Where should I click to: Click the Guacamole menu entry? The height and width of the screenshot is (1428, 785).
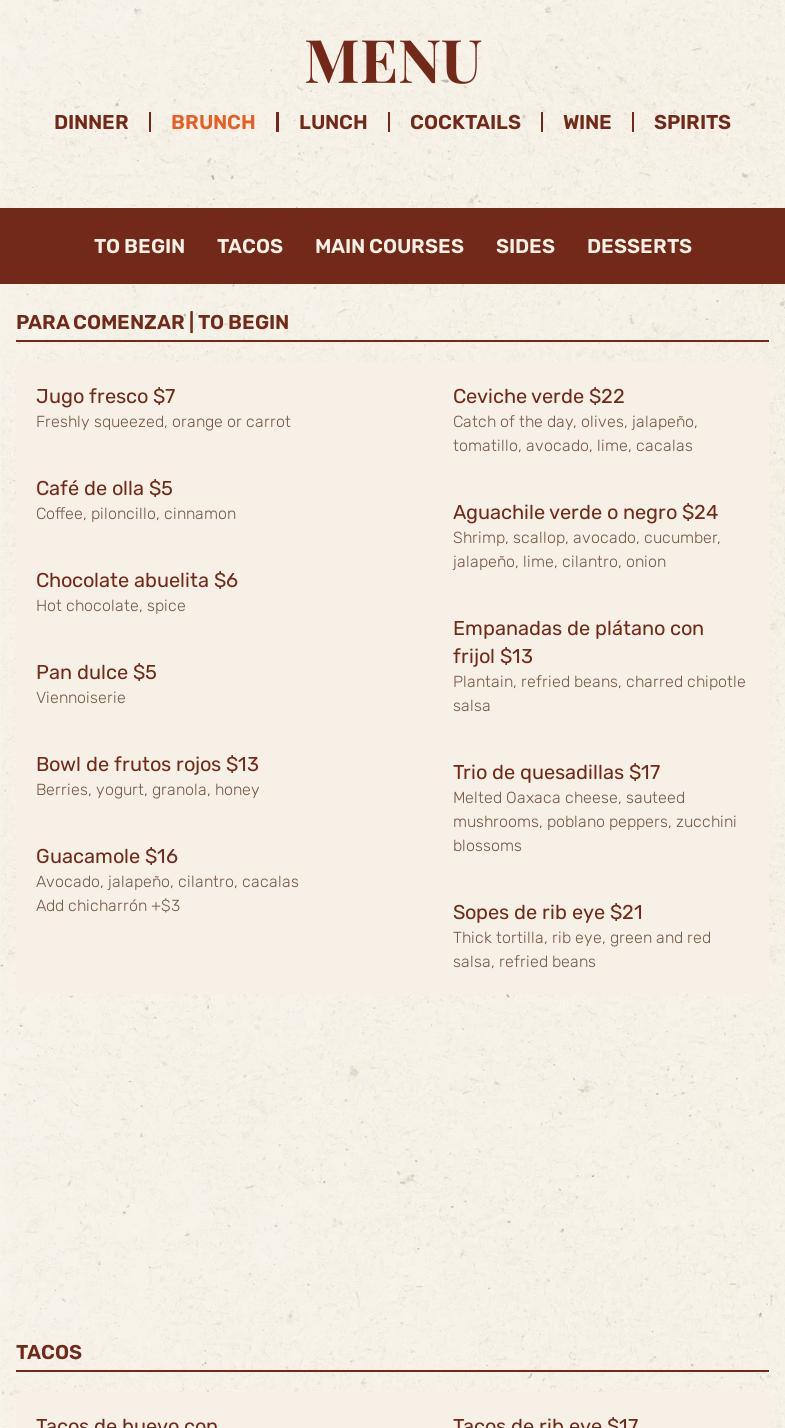click(x=107, y=856)
